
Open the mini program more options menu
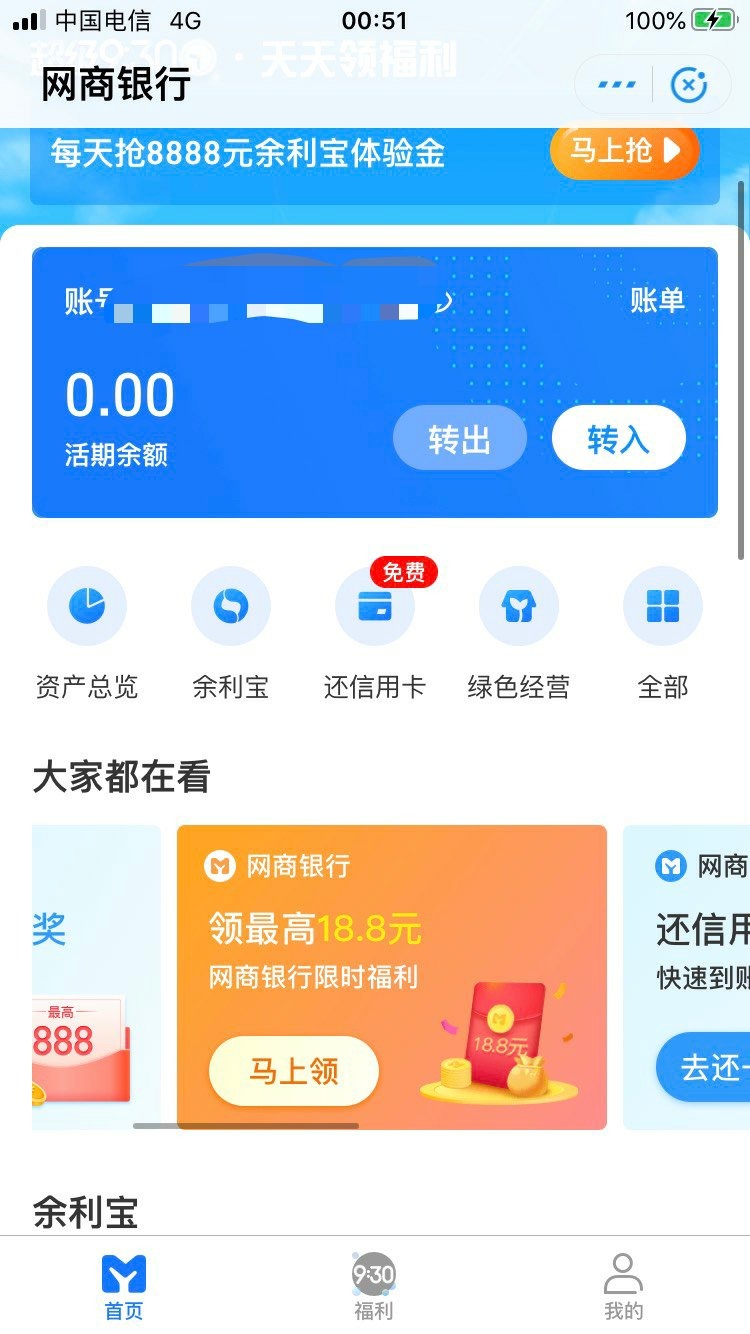pos(616,85)
